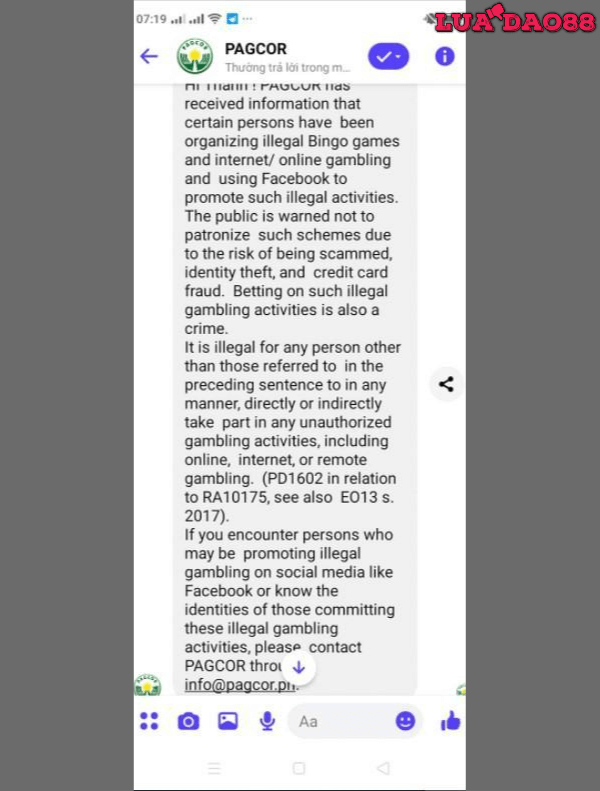Tap the purple checkmark dropdown button

(x=388, y=56)
